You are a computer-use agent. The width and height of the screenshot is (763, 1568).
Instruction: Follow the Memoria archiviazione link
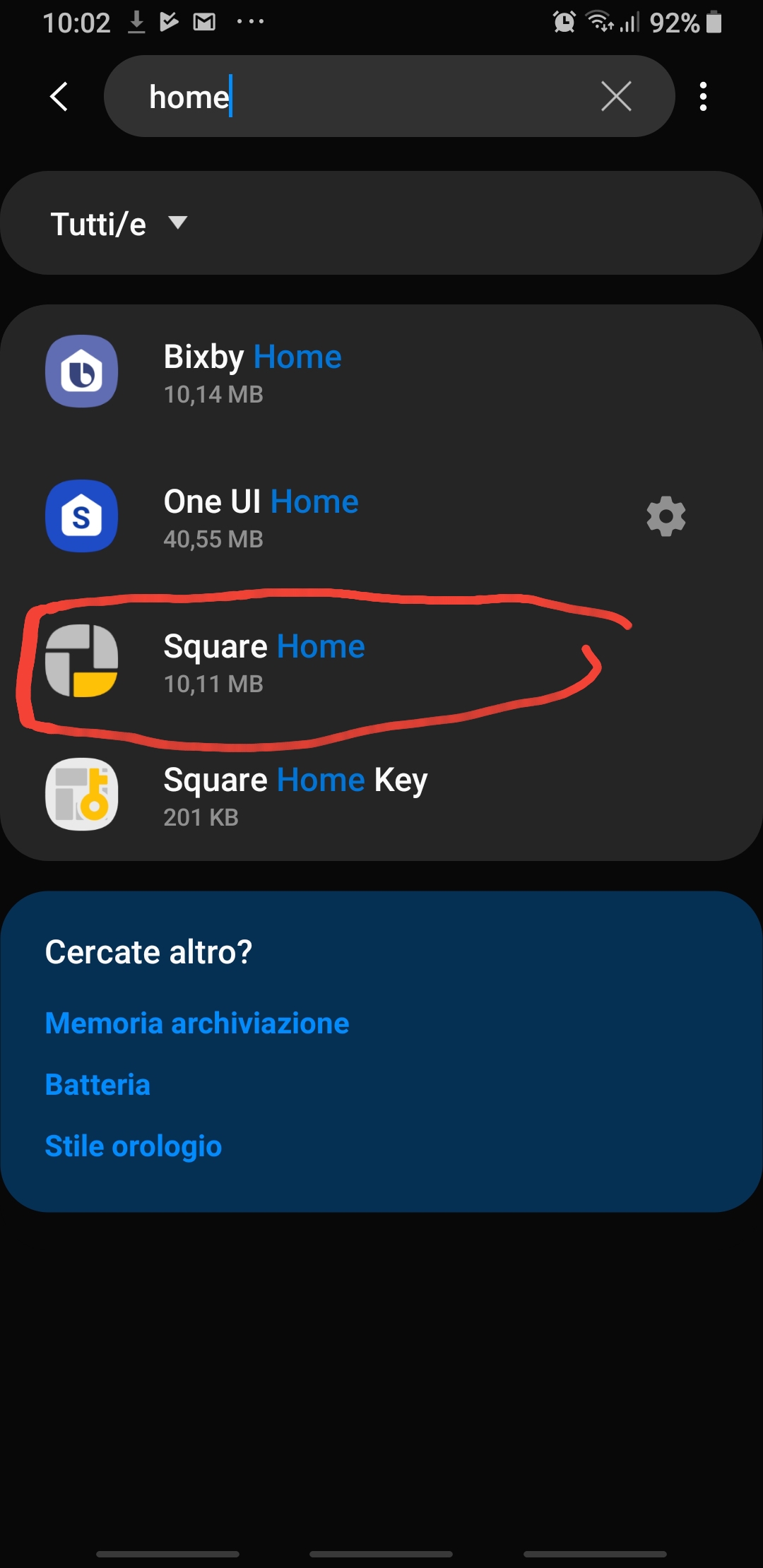tap(197, 1023)
